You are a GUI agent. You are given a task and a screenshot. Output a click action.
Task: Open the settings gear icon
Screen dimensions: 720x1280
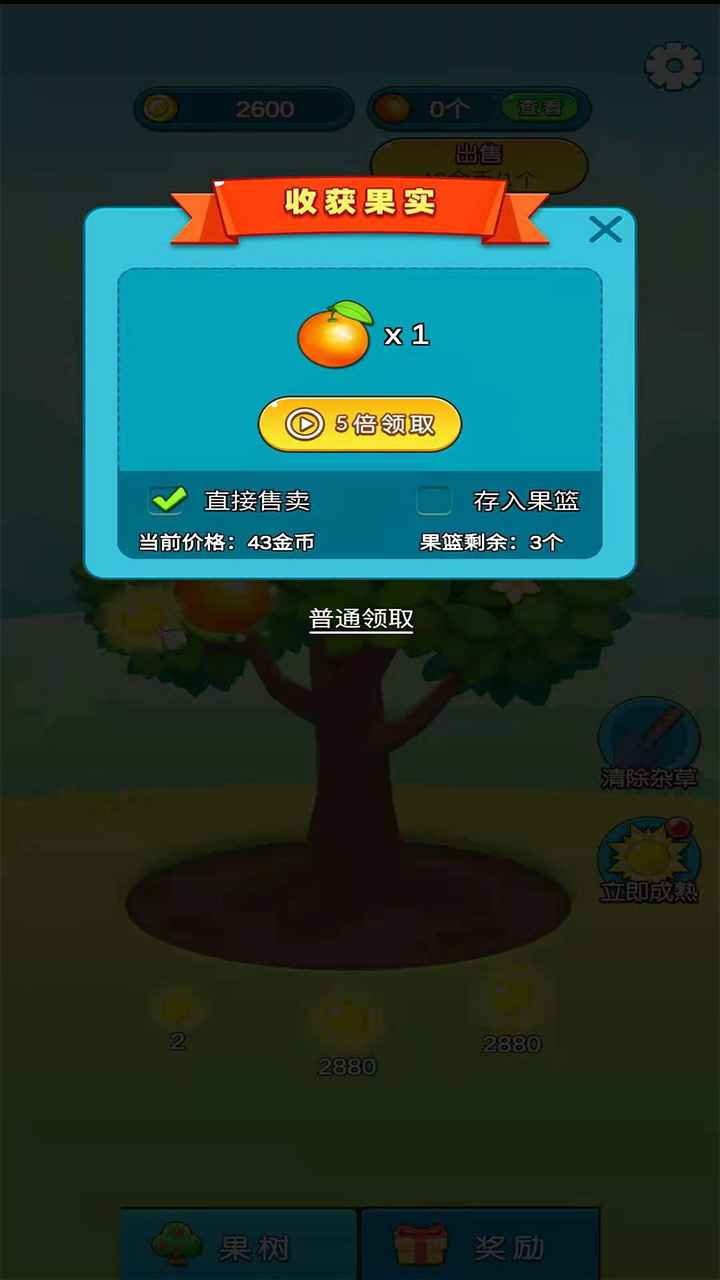click(674, 65)
